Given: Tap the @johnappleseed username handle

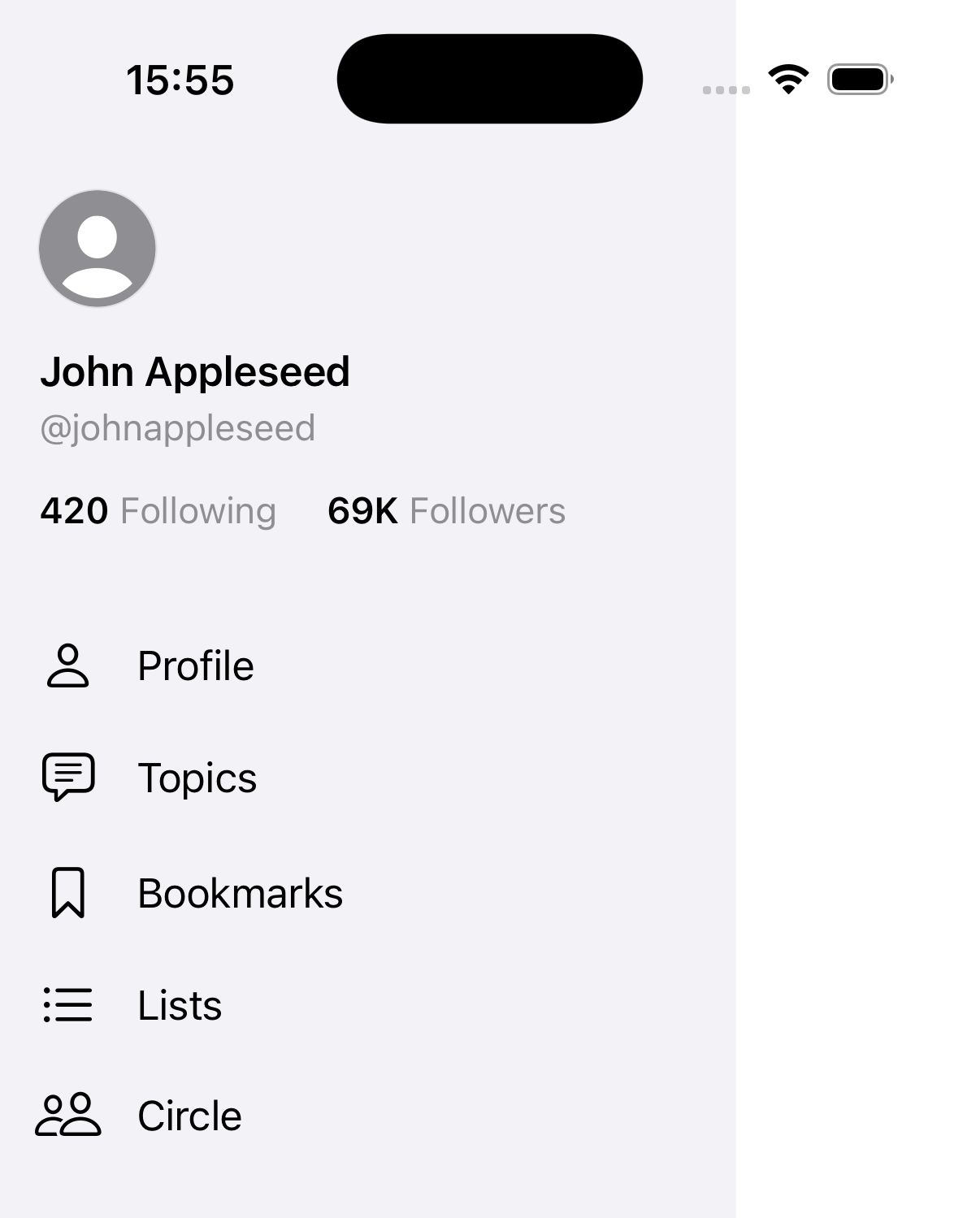Looking at the screenshot, I should tap(179, 427).
